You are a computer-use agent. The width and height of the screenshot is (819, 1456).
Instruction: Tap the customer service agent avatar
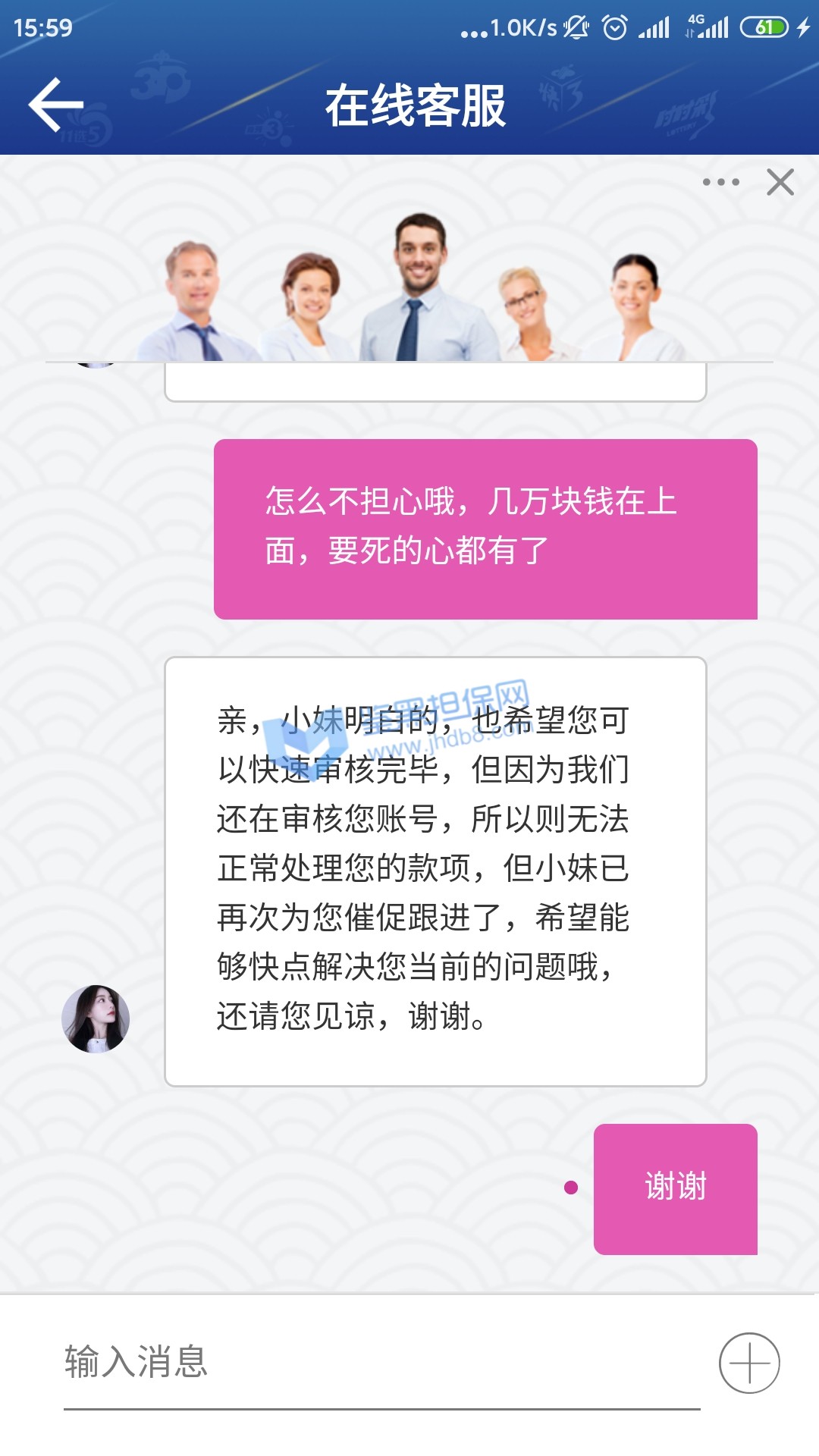point(96,1018)
